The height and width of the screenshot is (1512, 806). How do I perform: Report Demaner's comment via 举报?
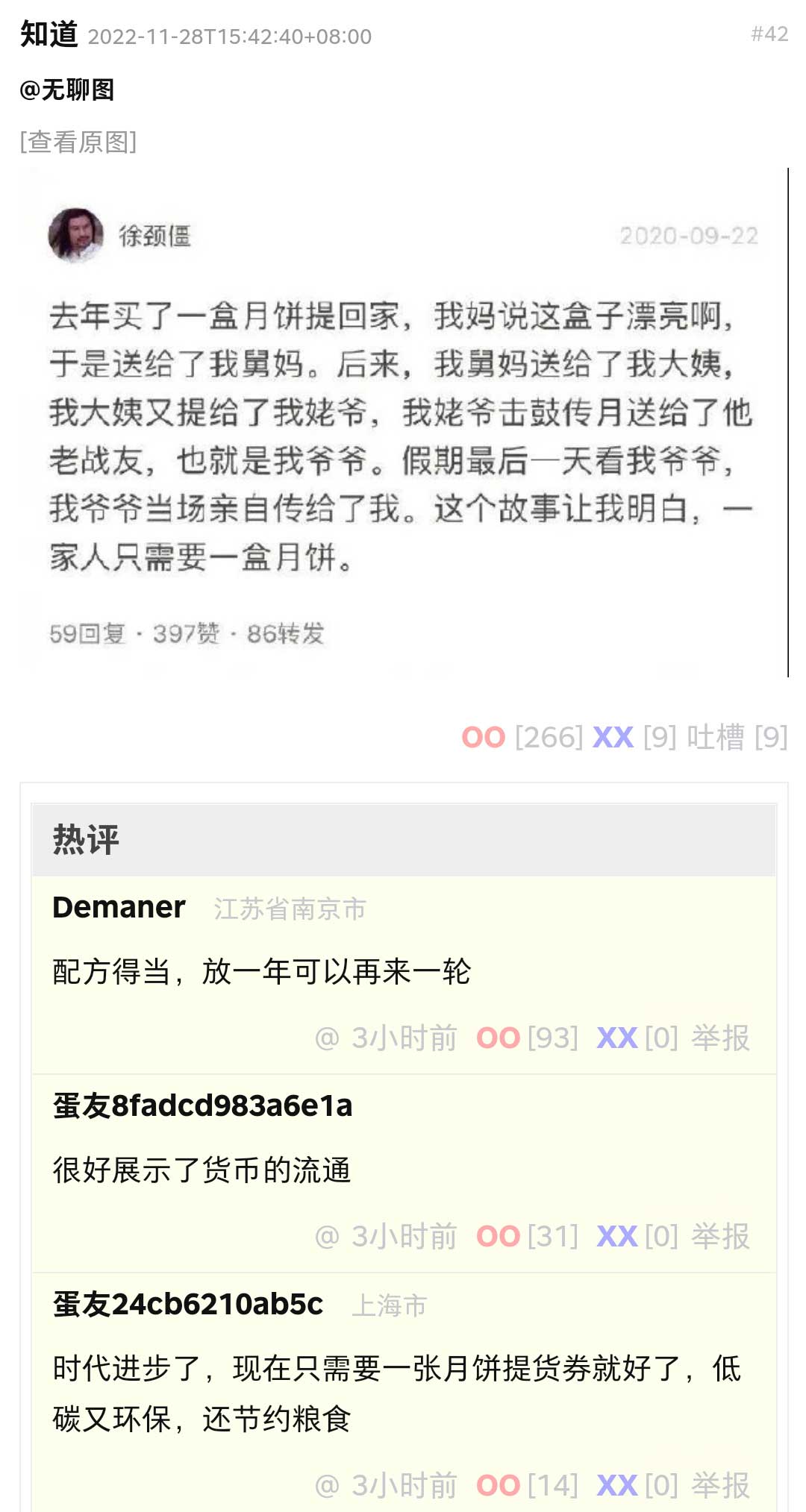tap(719, 1038)
